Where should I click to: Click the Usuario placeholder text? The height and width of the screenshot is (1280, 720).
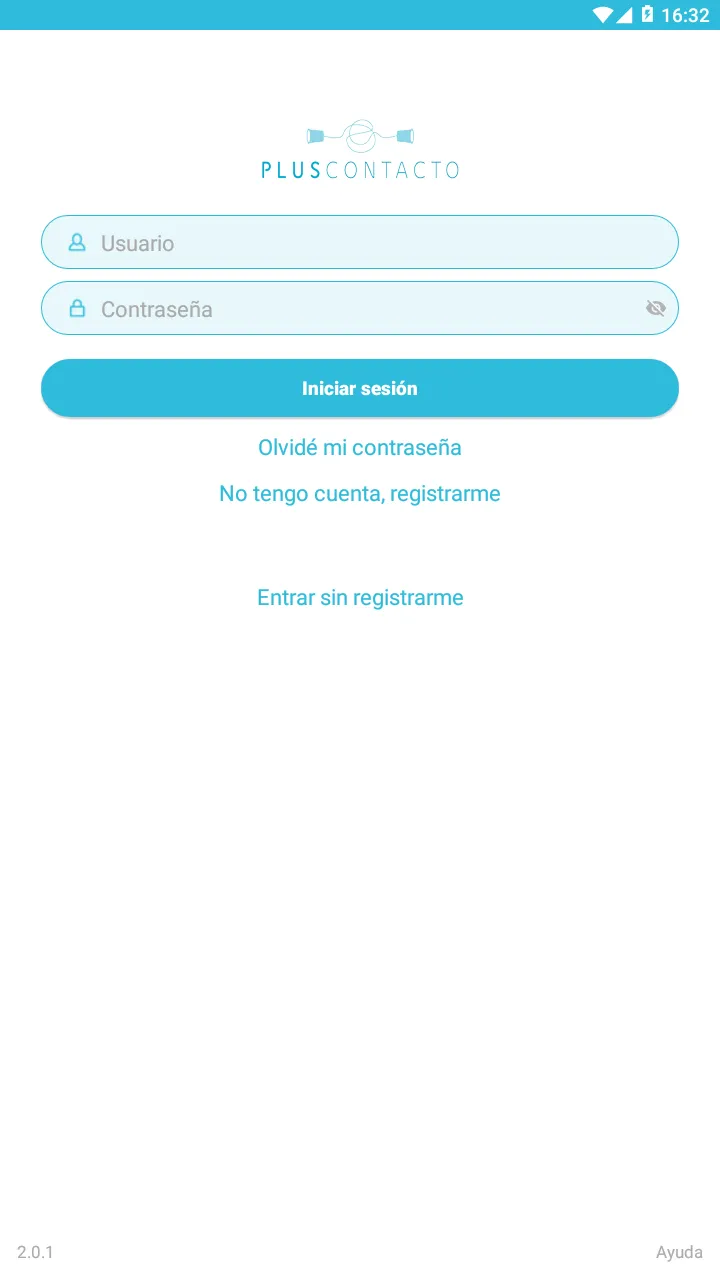136,243
